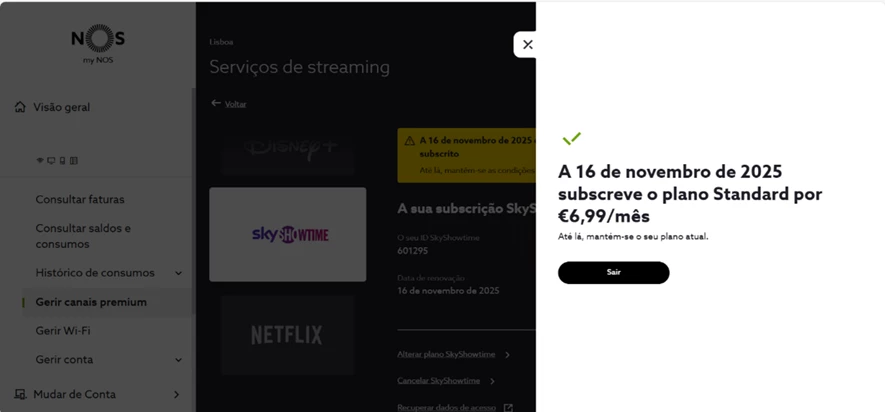Open Mudar de Conta

click(74, 394)
